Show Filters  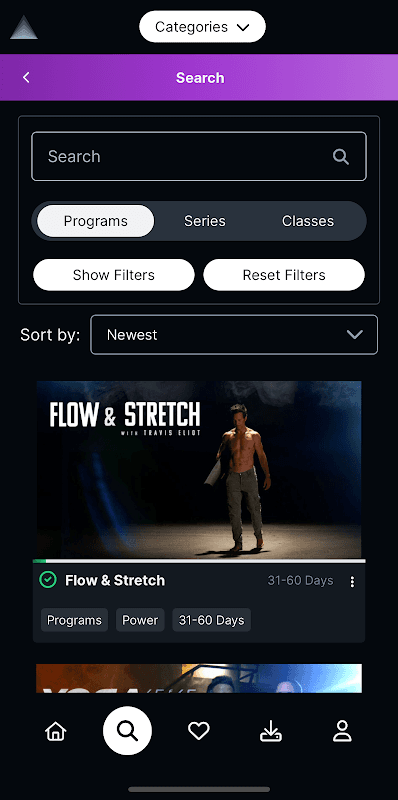point(114,275)
